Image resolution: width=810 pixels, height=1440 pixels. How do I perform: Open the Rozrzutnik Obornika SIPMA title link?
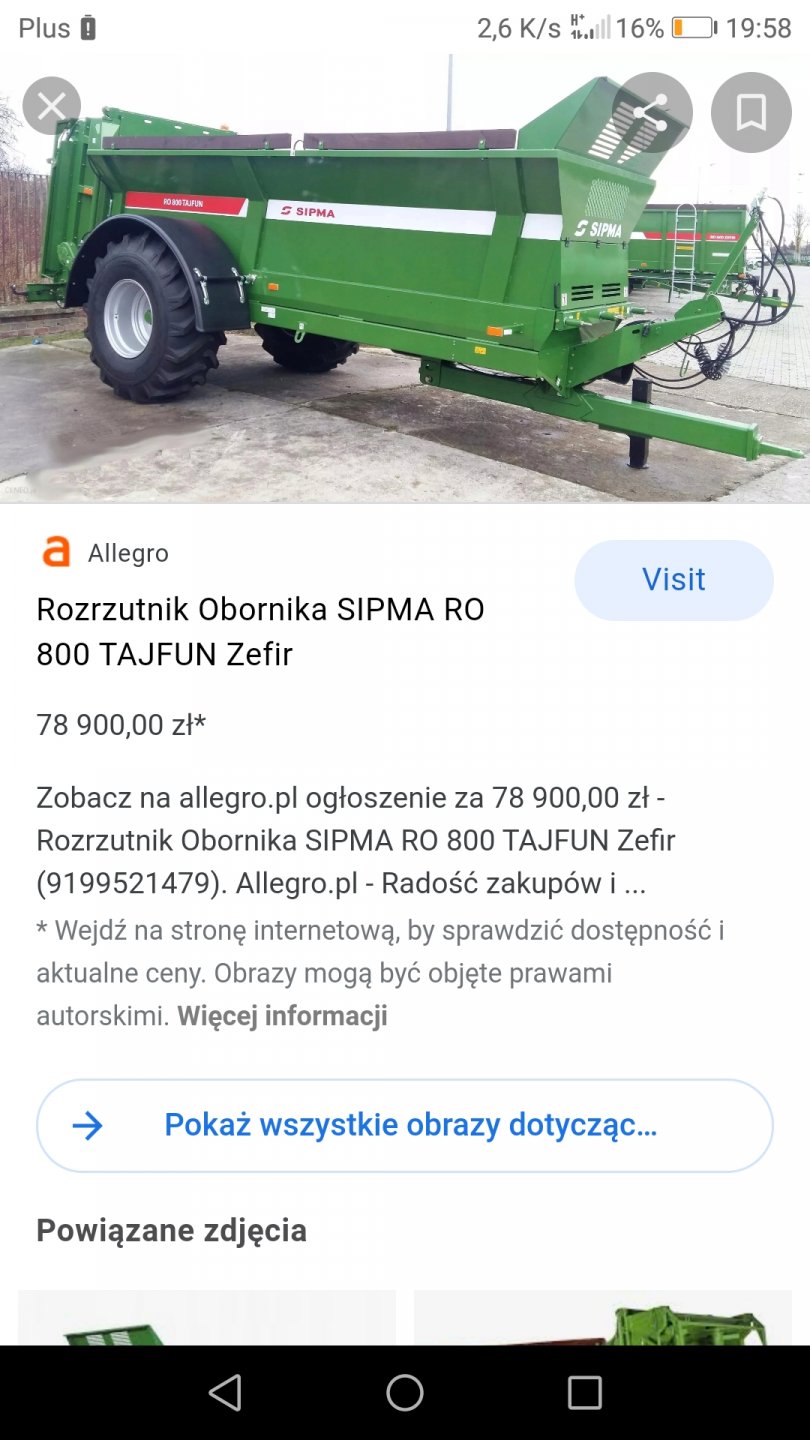pyautogui.click(x=260, y=632)
